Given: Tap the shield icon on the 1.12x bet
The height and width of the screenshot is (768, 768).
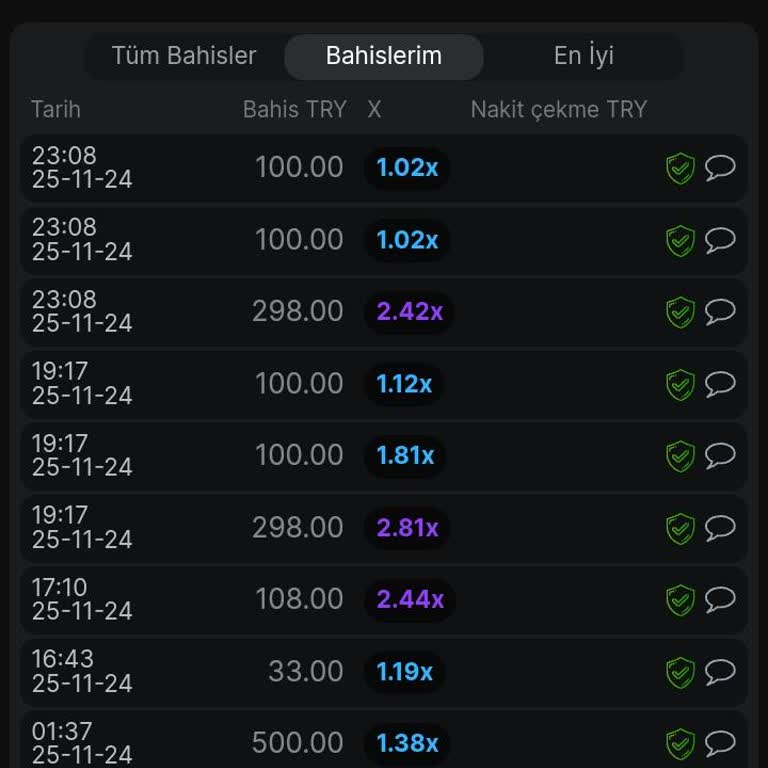Looking at the screenshot, I should click(x=680, y=384).
